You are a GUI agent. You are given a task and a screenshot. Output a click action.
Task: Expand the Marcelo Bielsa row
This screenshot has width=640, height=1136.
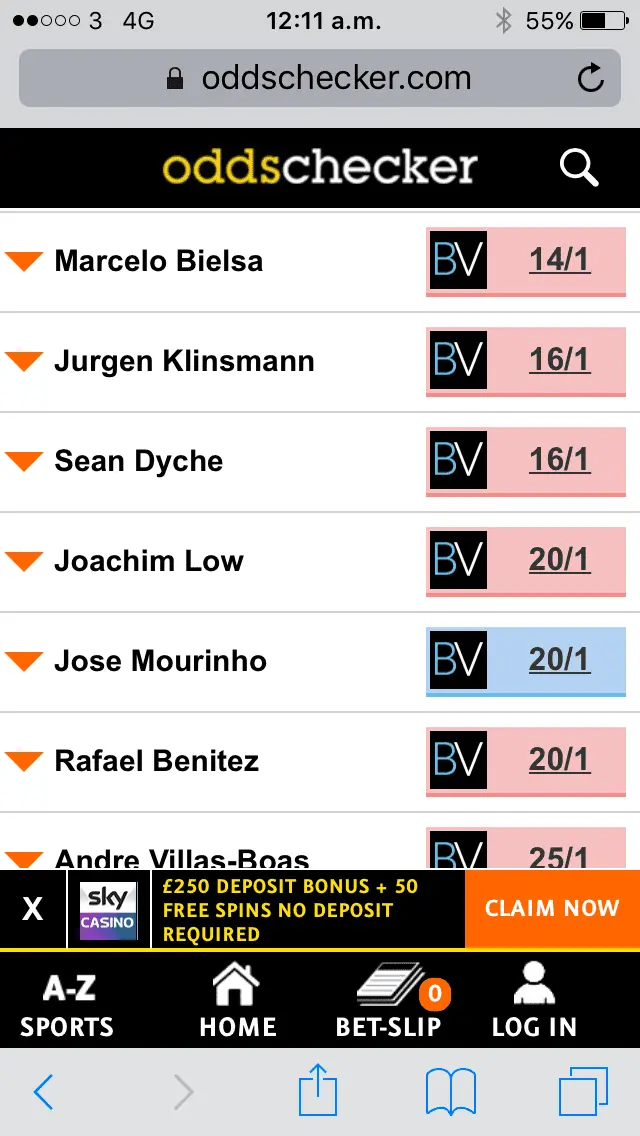point(24,262)
